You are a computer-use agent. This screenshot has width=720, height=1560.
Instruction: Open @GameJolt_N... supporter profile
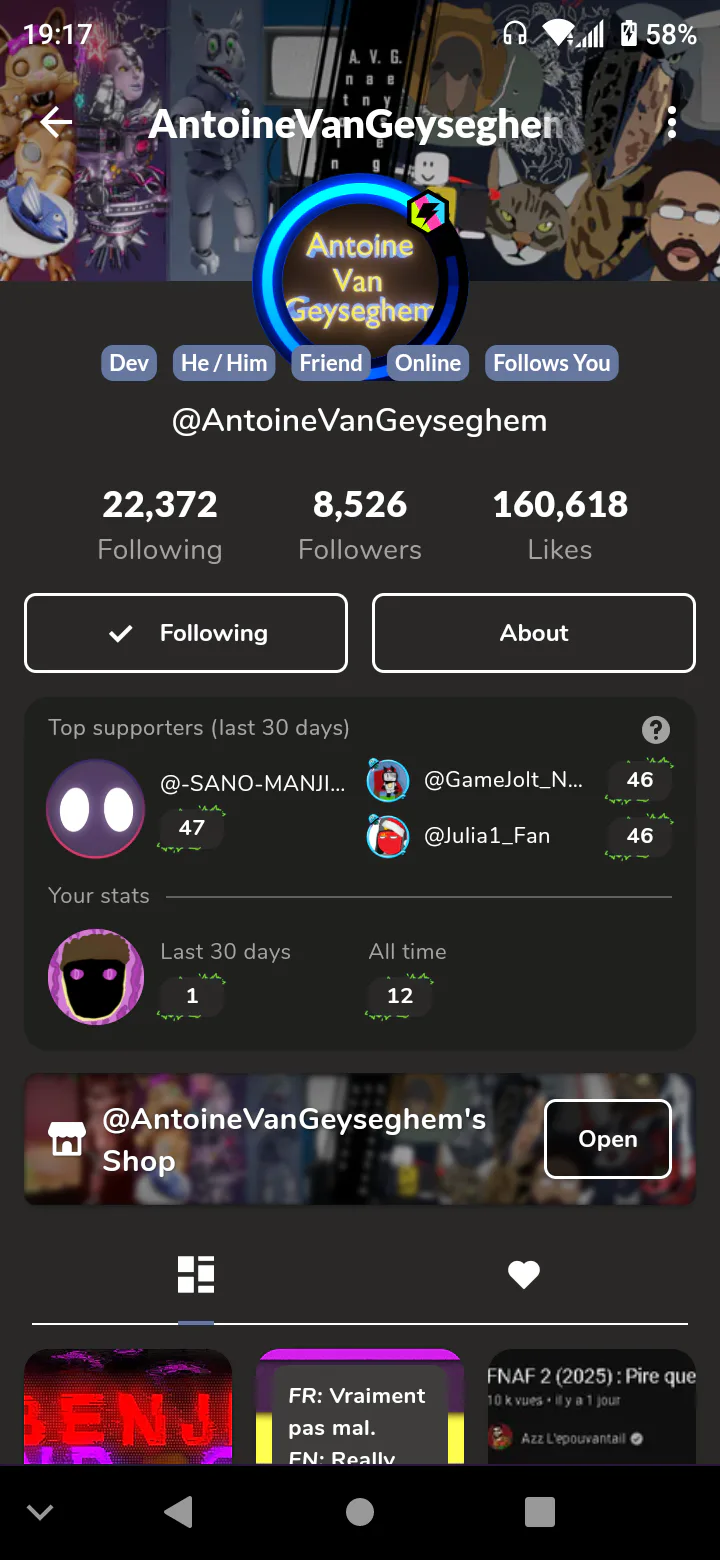point(503,780)
